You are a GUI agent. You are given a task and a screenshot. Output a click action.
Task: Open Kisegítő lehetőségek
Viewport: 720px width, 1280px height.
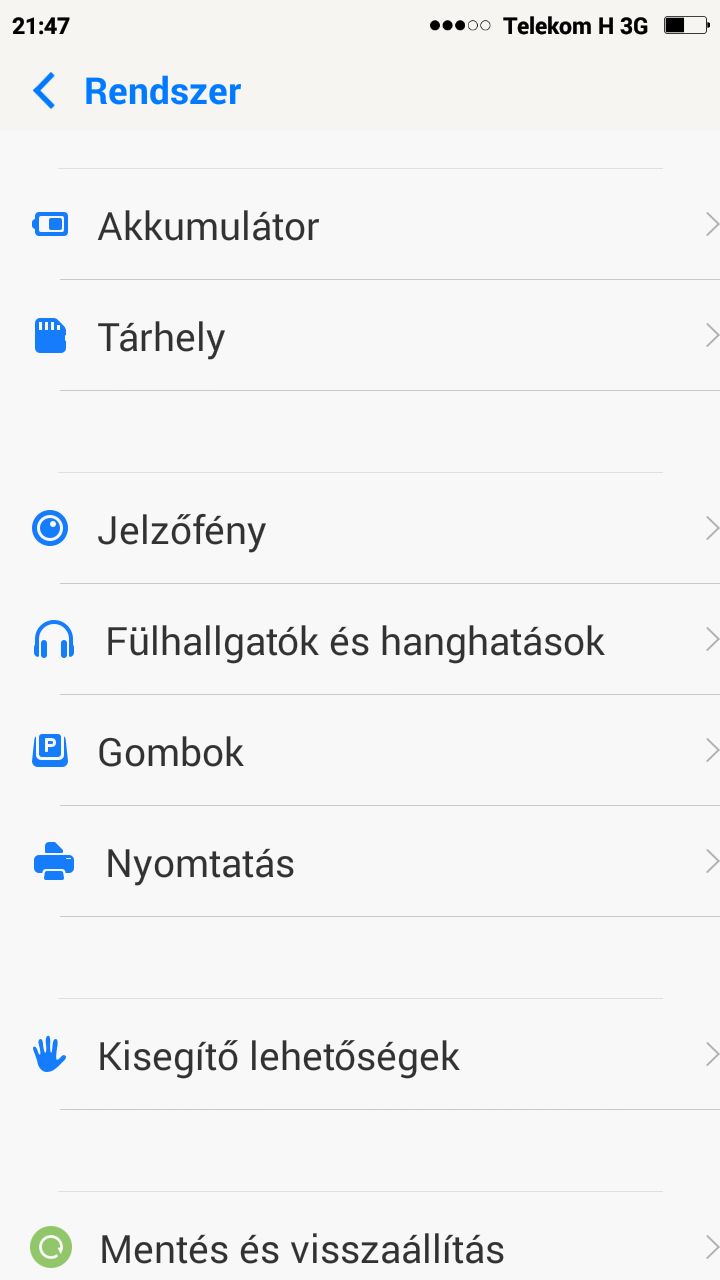(x=360, y=1055)
